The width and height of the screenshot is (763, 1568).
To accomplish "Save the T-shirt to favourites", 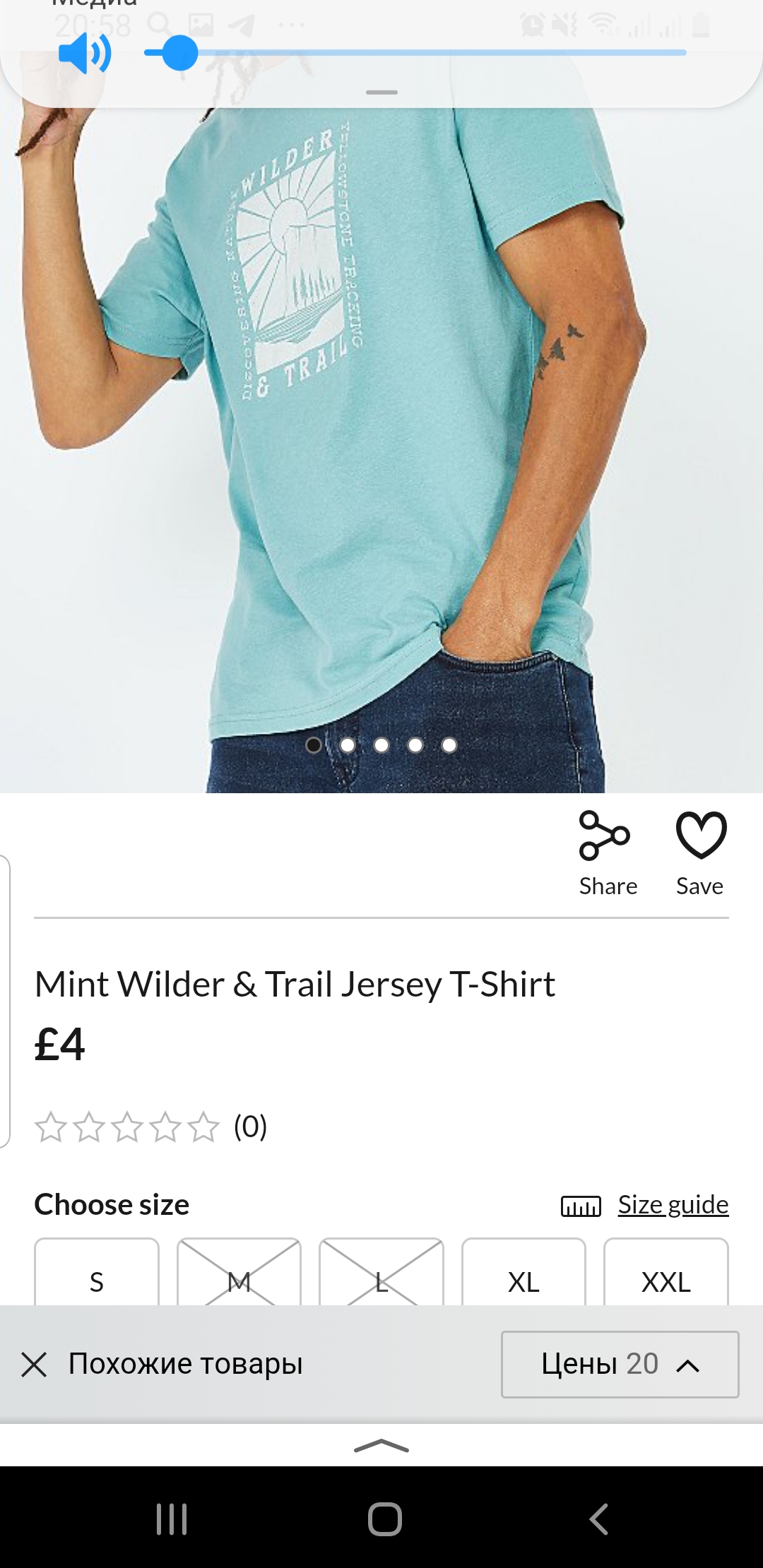I will point(700,854).
